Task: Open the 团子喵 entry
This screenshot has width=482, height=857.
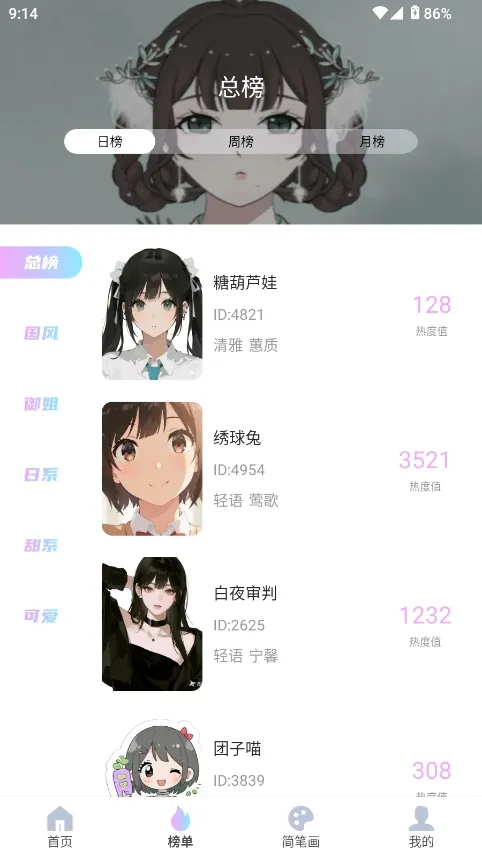Action: [277, 759]
